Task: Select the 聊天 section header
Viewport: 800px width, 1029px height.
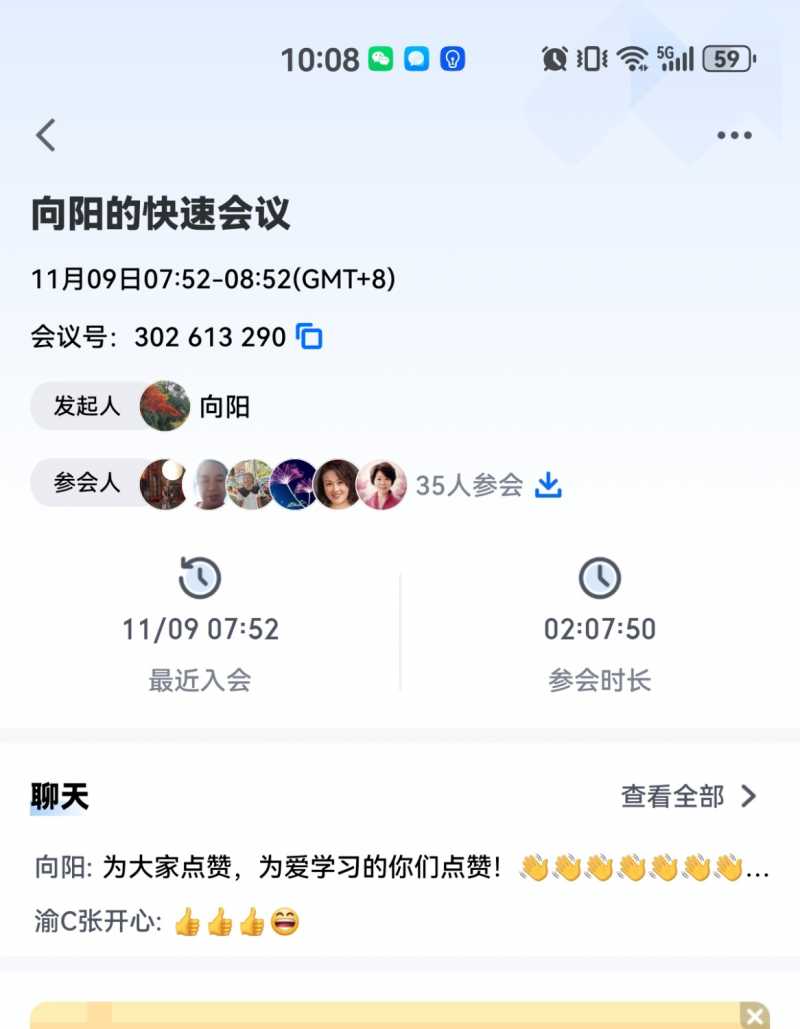Action: 58,797
